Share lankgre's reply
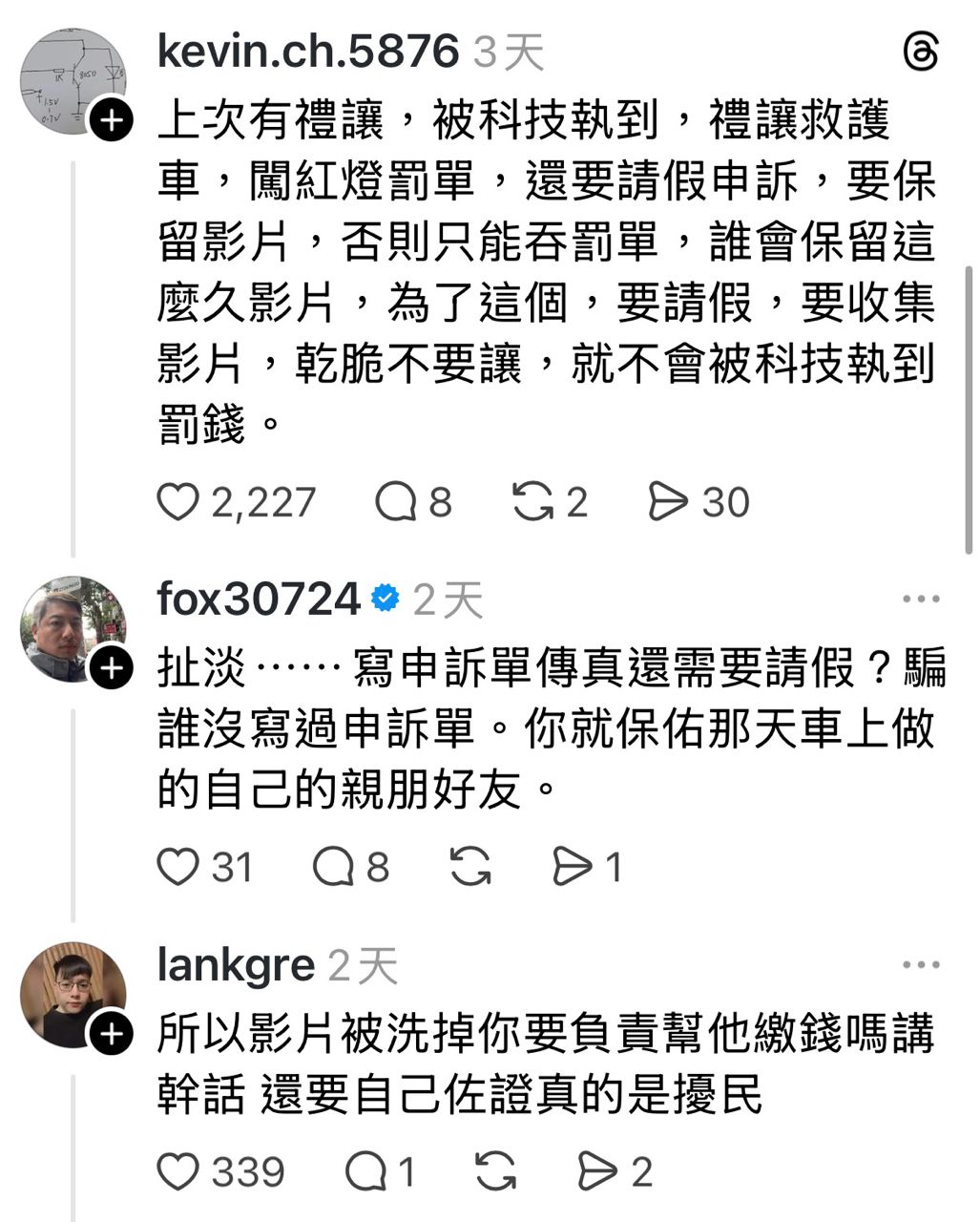The width and height of the screenshot is (980, 1222). pyautogui.click(x=597, y=1171)
